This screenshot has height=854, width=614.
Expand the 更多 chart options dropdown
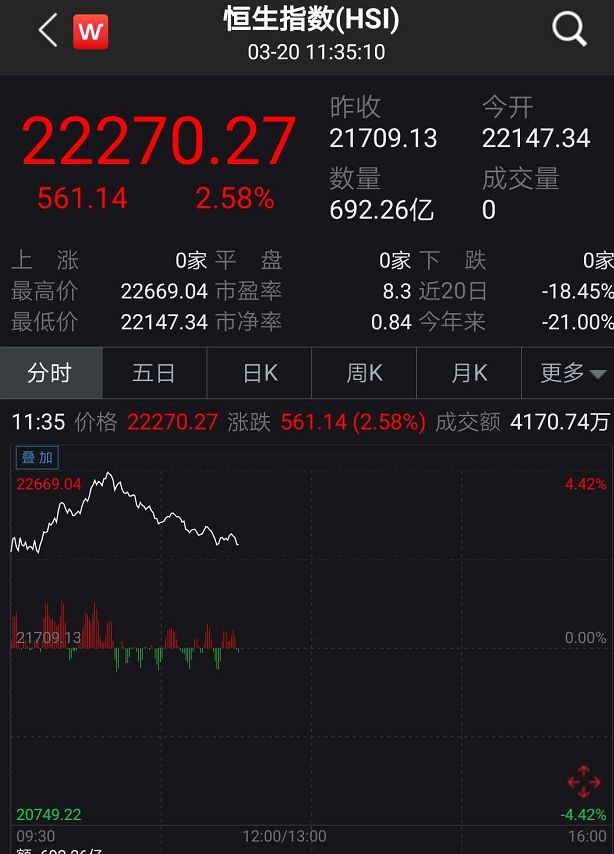click(572, 373)
